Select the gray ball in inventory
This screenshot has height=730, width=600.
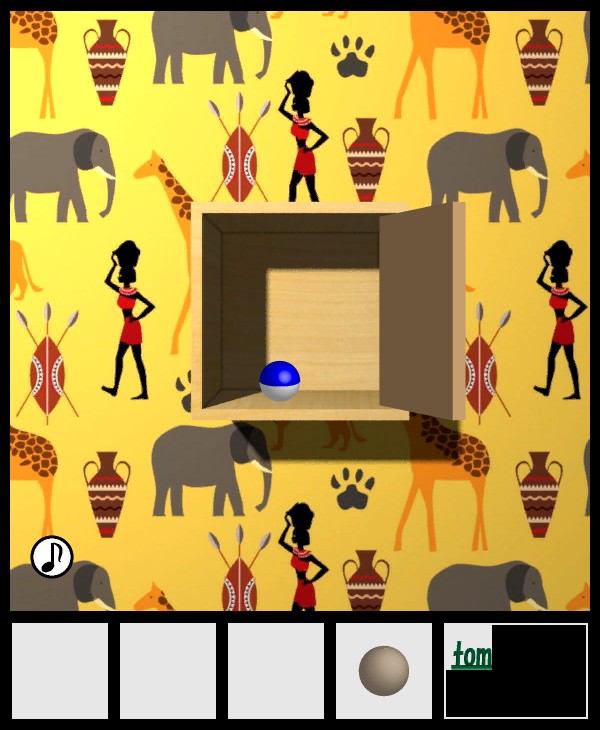point(384,671)
